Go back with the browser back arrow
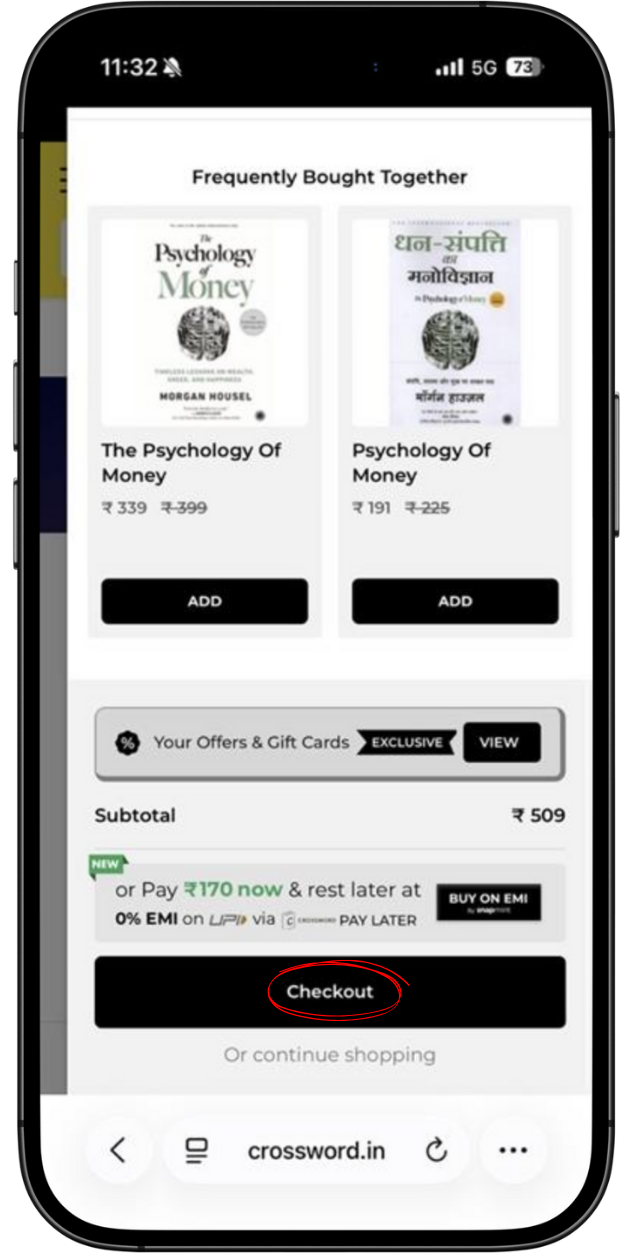This screenshot has height=1253, width=633. 118,1150
